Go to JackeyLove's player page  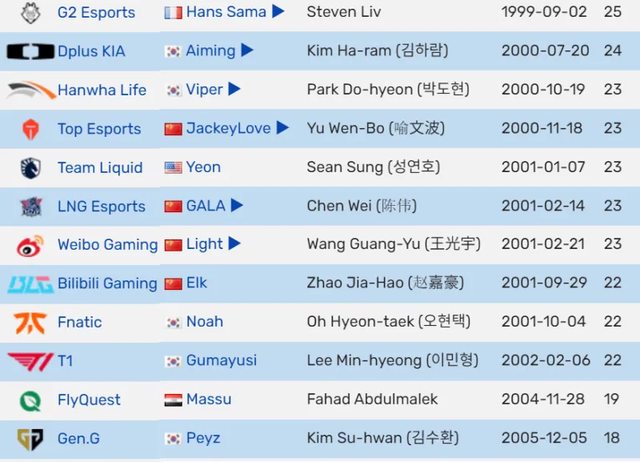tap(228, 129)
